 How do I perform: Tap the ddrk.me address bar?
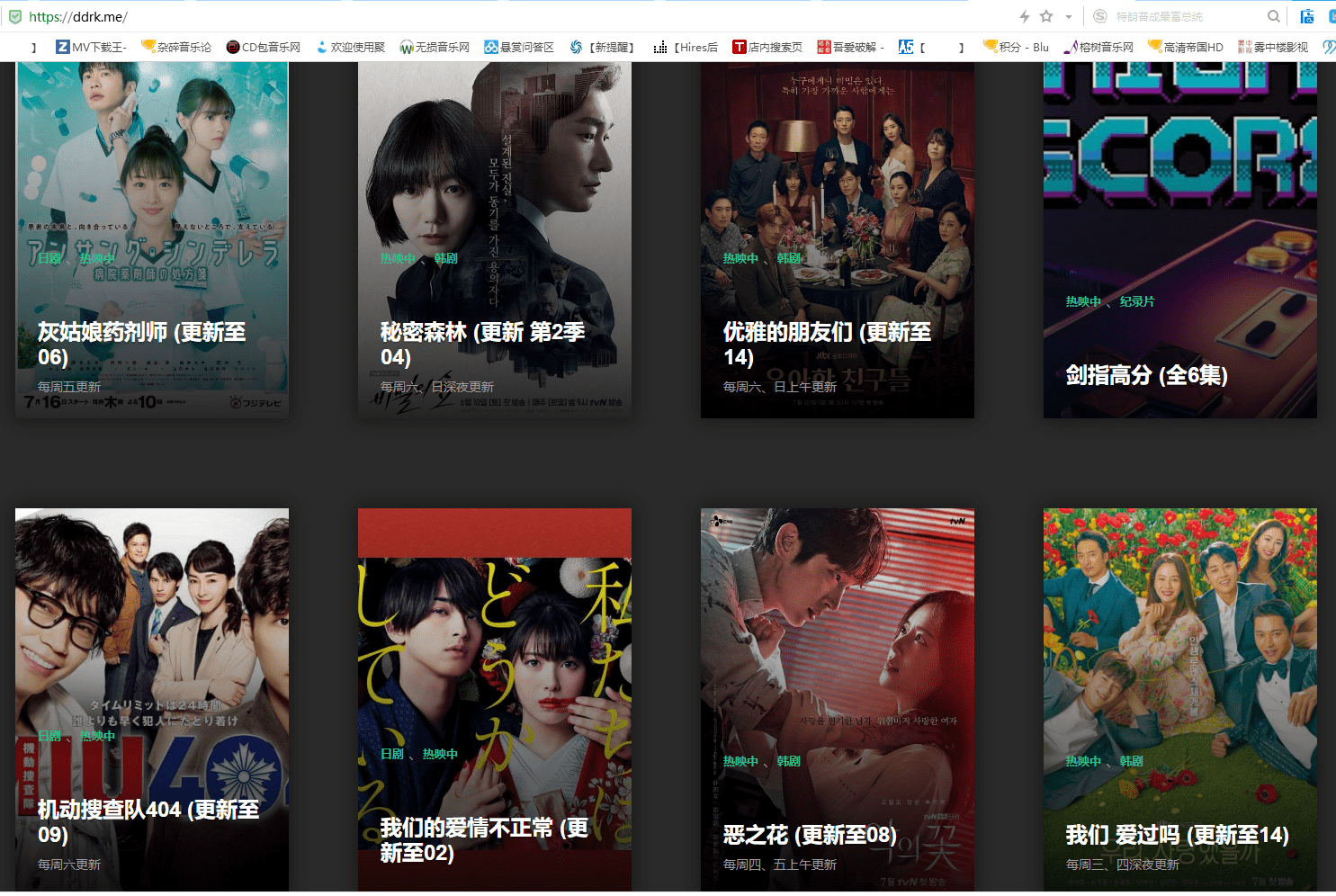(450, 16)
